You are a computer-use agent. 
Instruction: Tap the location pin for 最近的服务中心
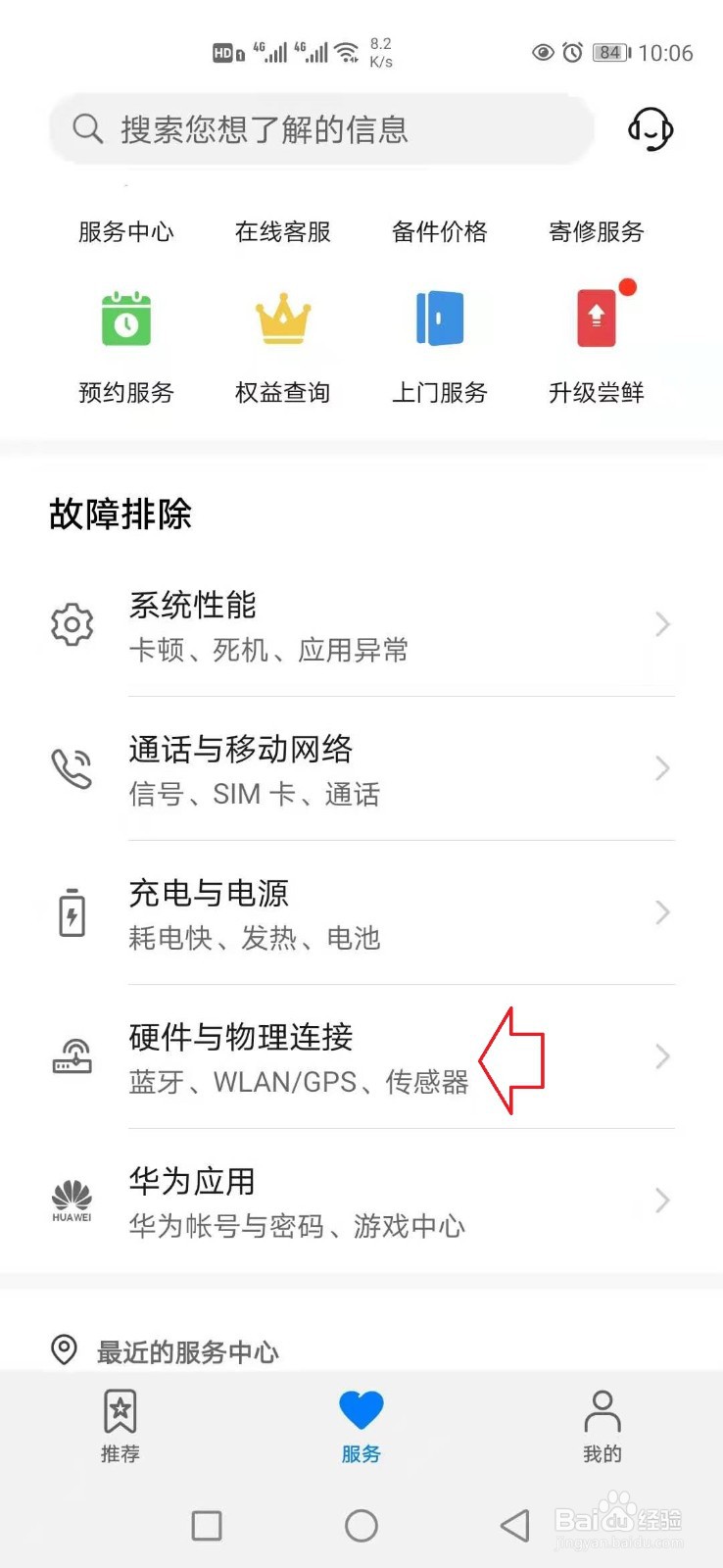(64, 1350)
